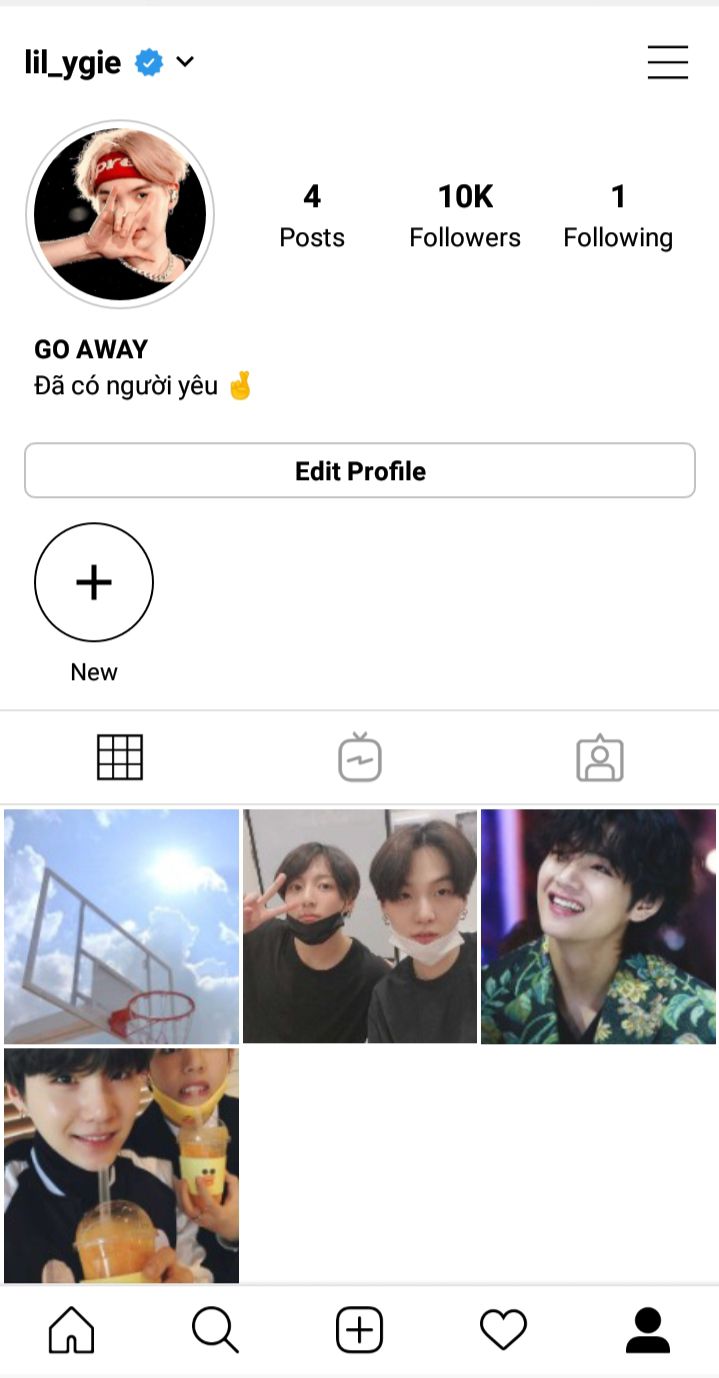Viewport: 719px width, 1378px height.
Task: Open the Following list
Action: coord(617,216)
